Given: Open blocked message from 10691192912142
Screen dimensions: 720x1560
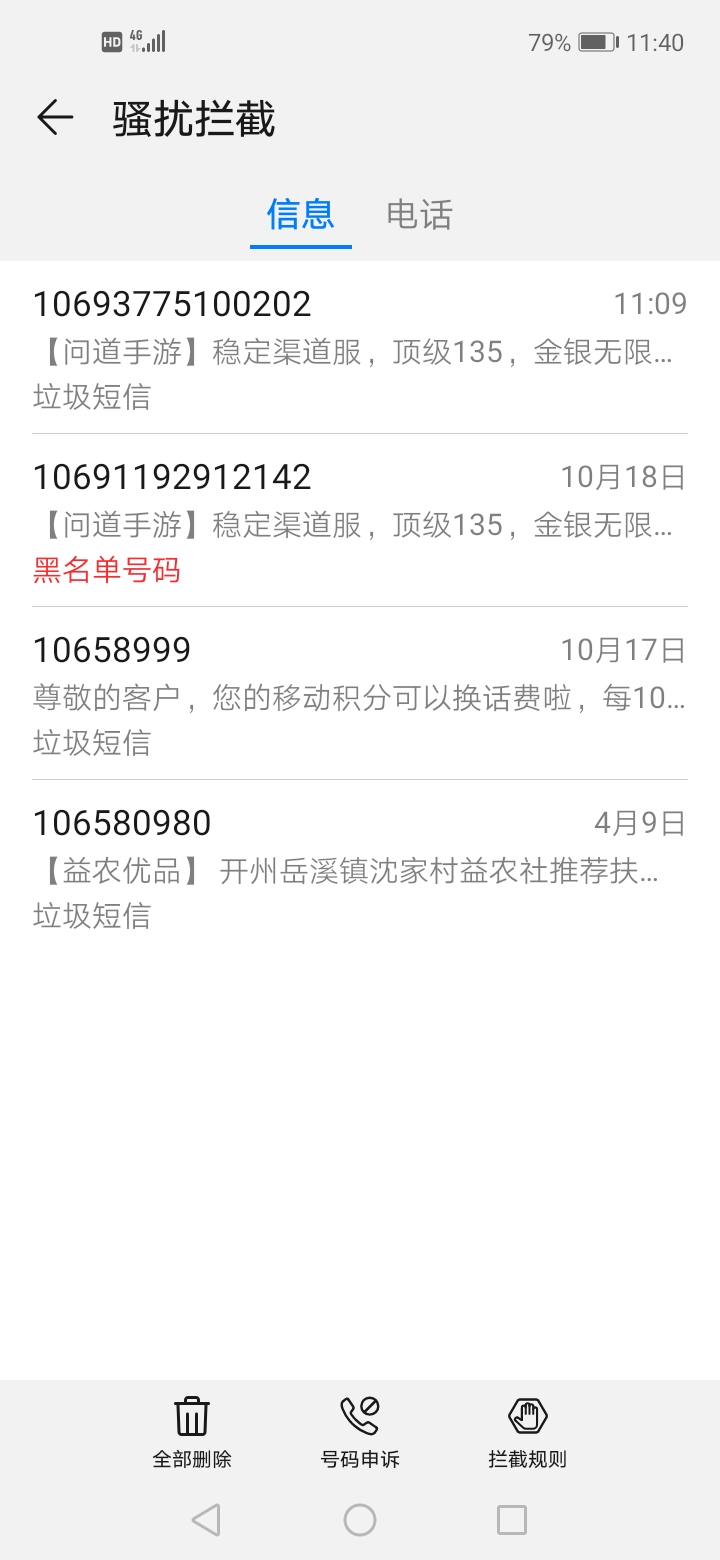Looking at the screenshot, I should click(360, 521).
